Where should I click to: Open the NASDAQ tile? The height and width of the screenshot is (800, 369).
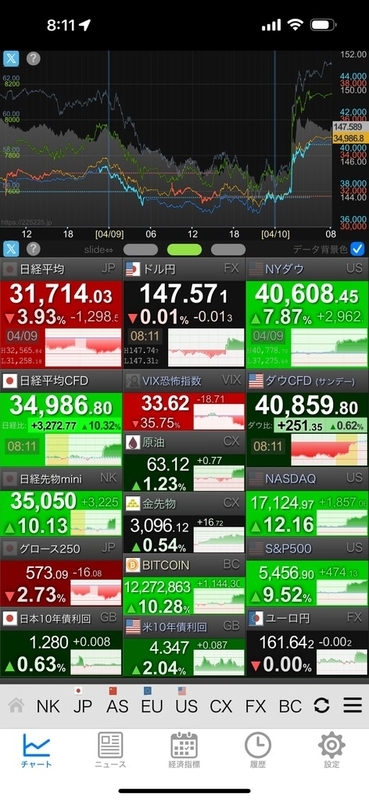point(307,503)
